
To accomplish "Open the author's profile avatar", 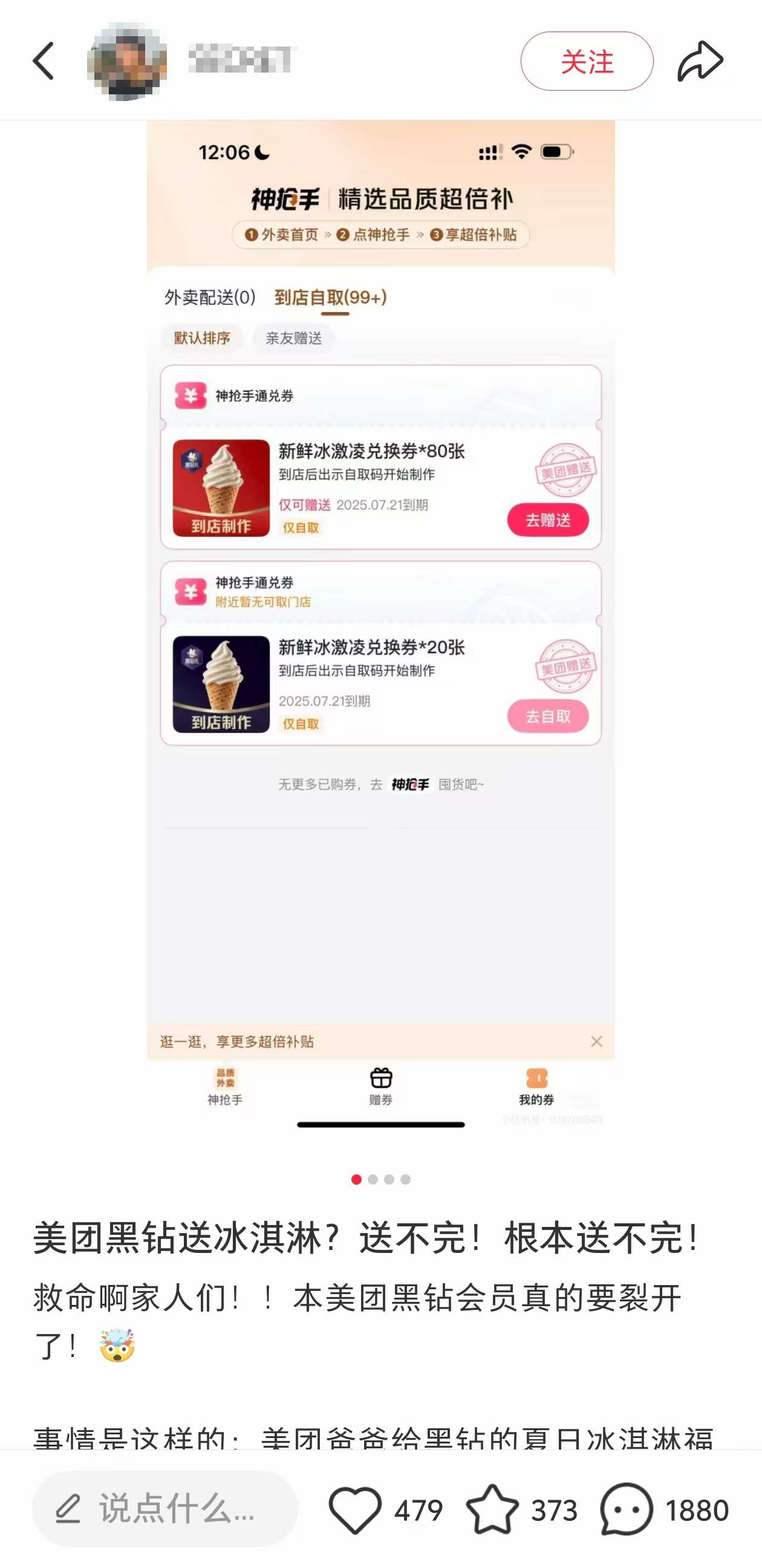I will 126,61.
